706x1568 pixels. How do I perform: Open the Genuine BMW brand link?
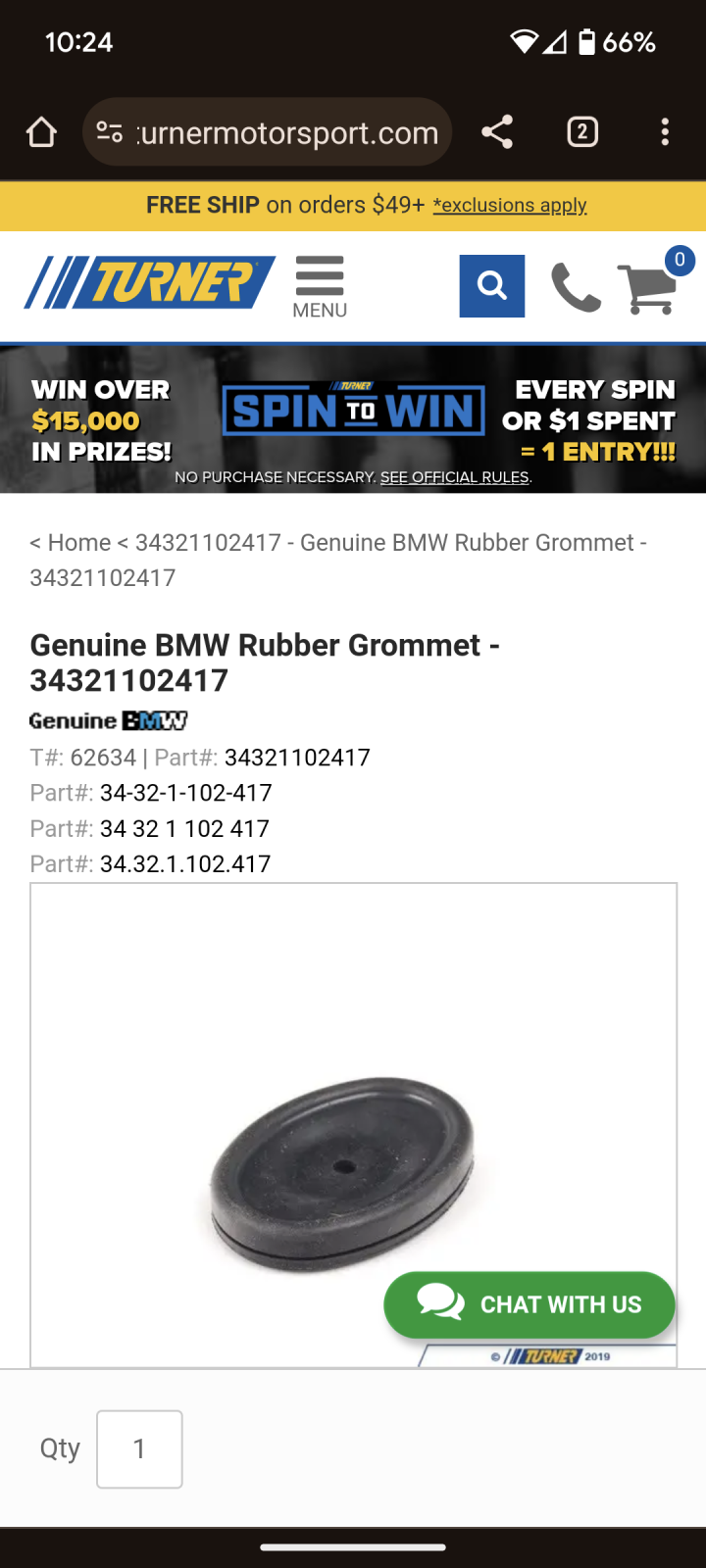pos(108,721)
